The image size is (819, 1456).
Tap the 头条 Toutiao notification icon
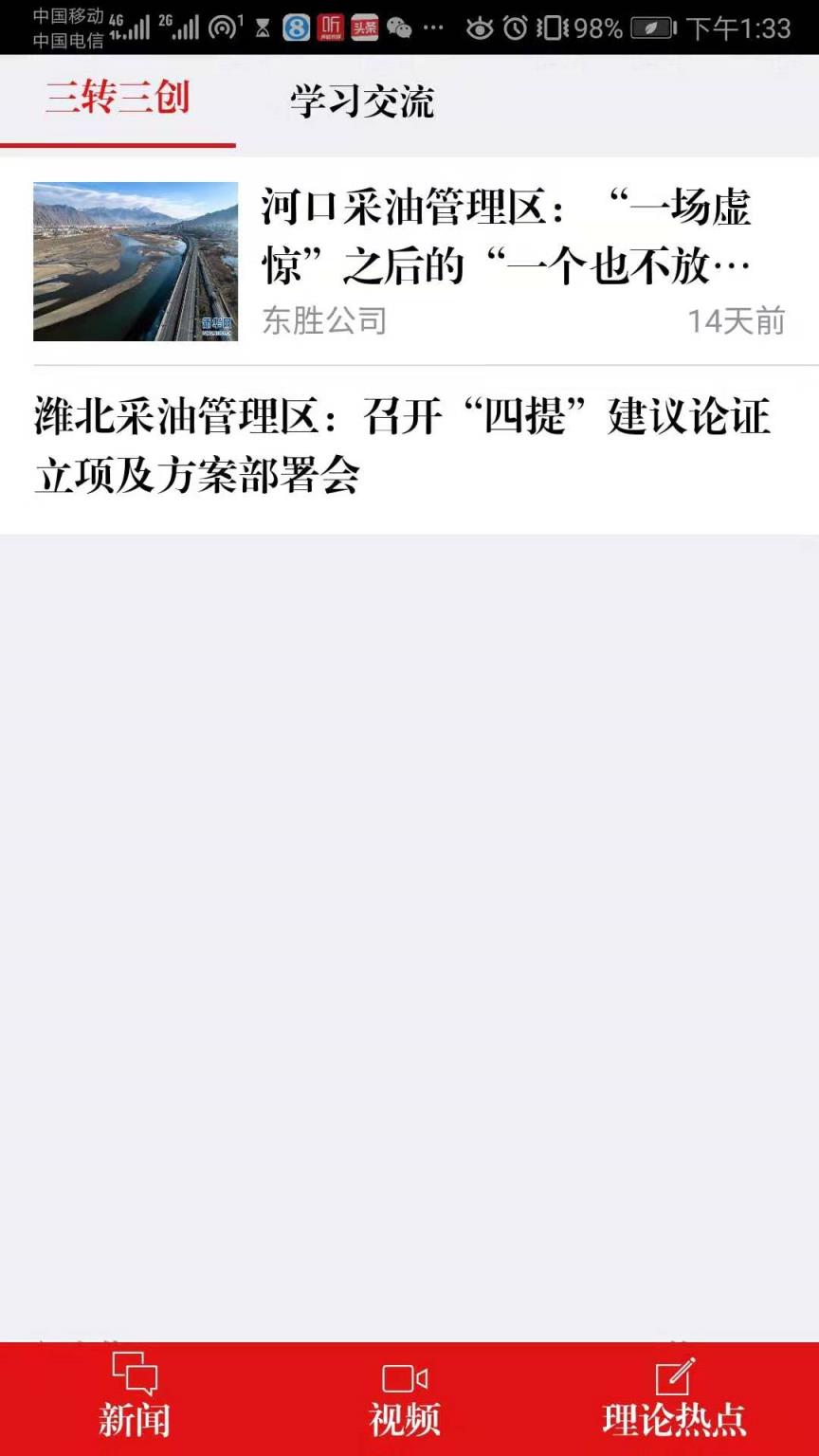365,26
